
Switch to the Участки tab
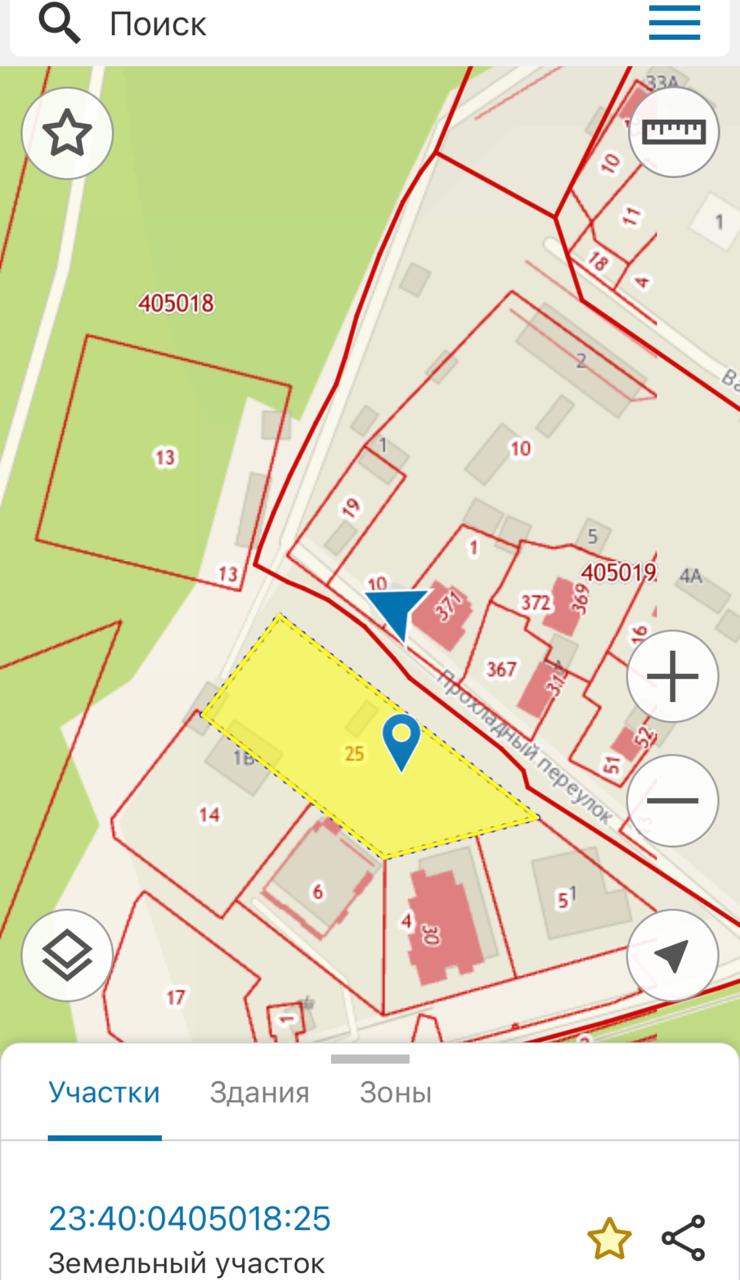pyautogui.click(x=104, y=1092)
